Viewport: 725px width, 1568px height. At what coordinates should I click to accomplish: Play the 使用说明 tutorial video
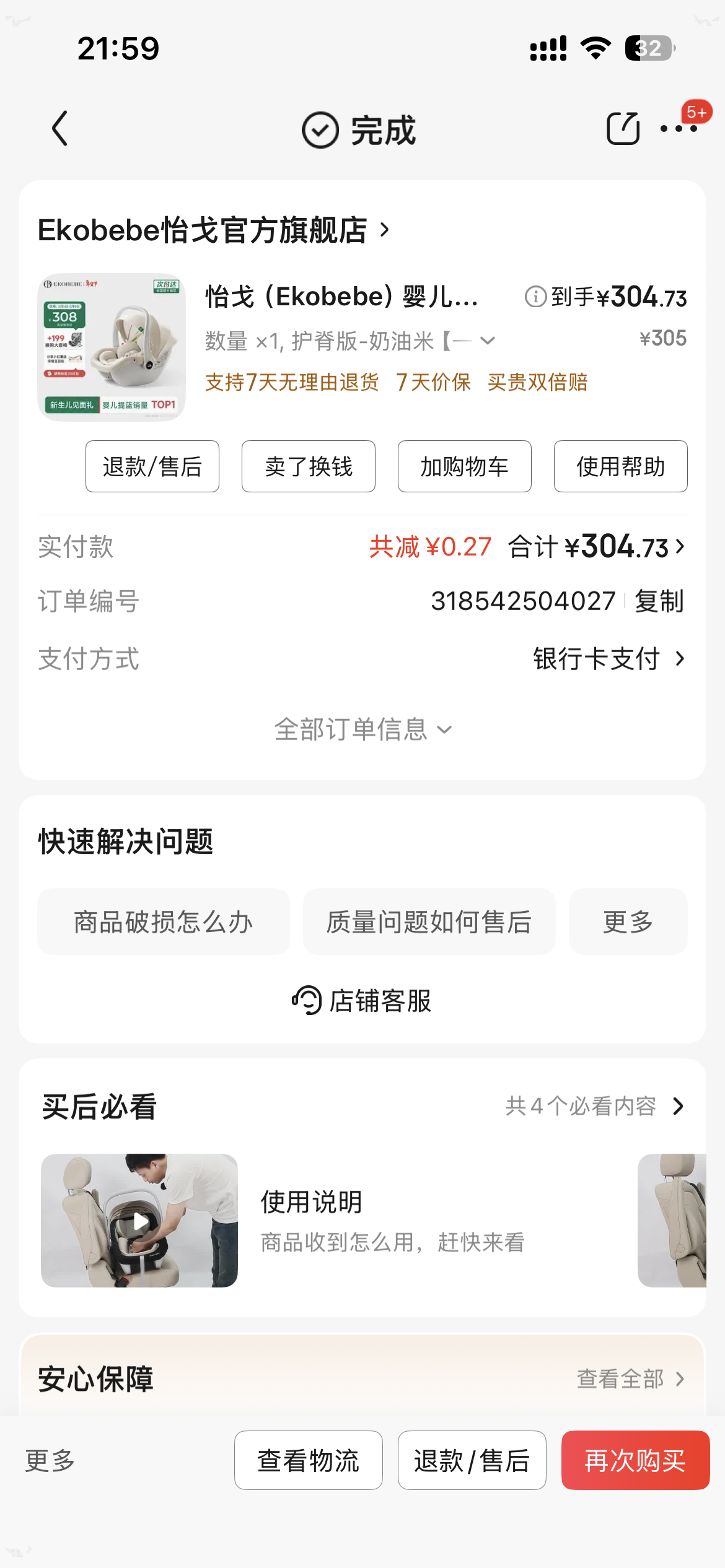click(140, 1221)
